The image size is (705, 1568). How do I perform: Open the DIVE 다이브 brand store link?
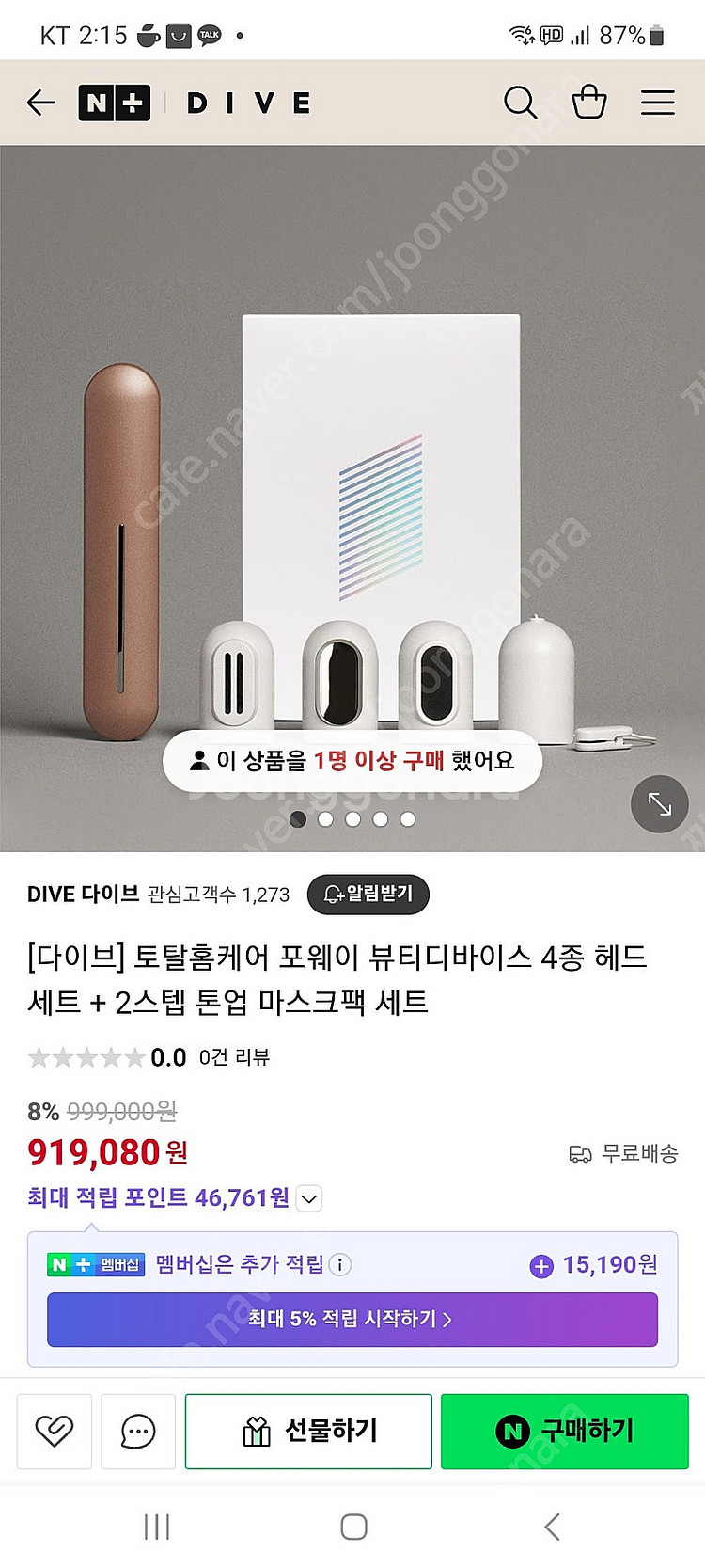pos(83,894)
